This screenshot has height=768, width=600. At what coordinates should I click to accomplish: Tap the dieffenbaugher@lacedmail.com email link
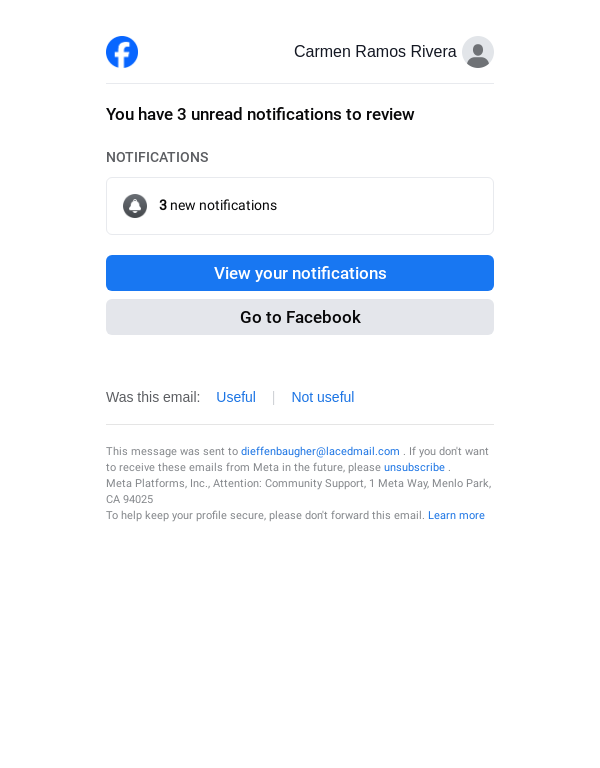point(320,451)
